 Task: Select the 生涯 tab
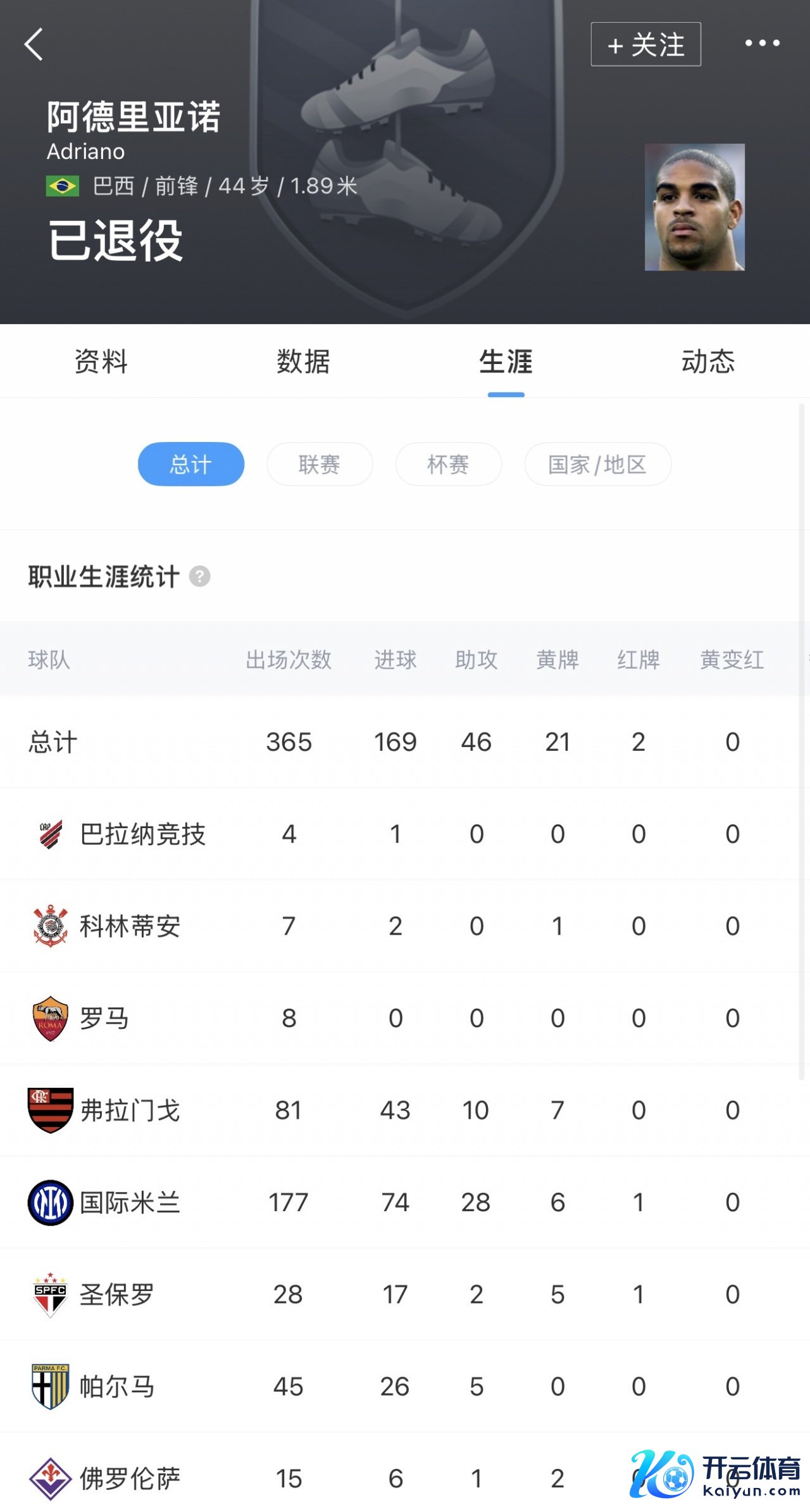[x=506, y=362]
